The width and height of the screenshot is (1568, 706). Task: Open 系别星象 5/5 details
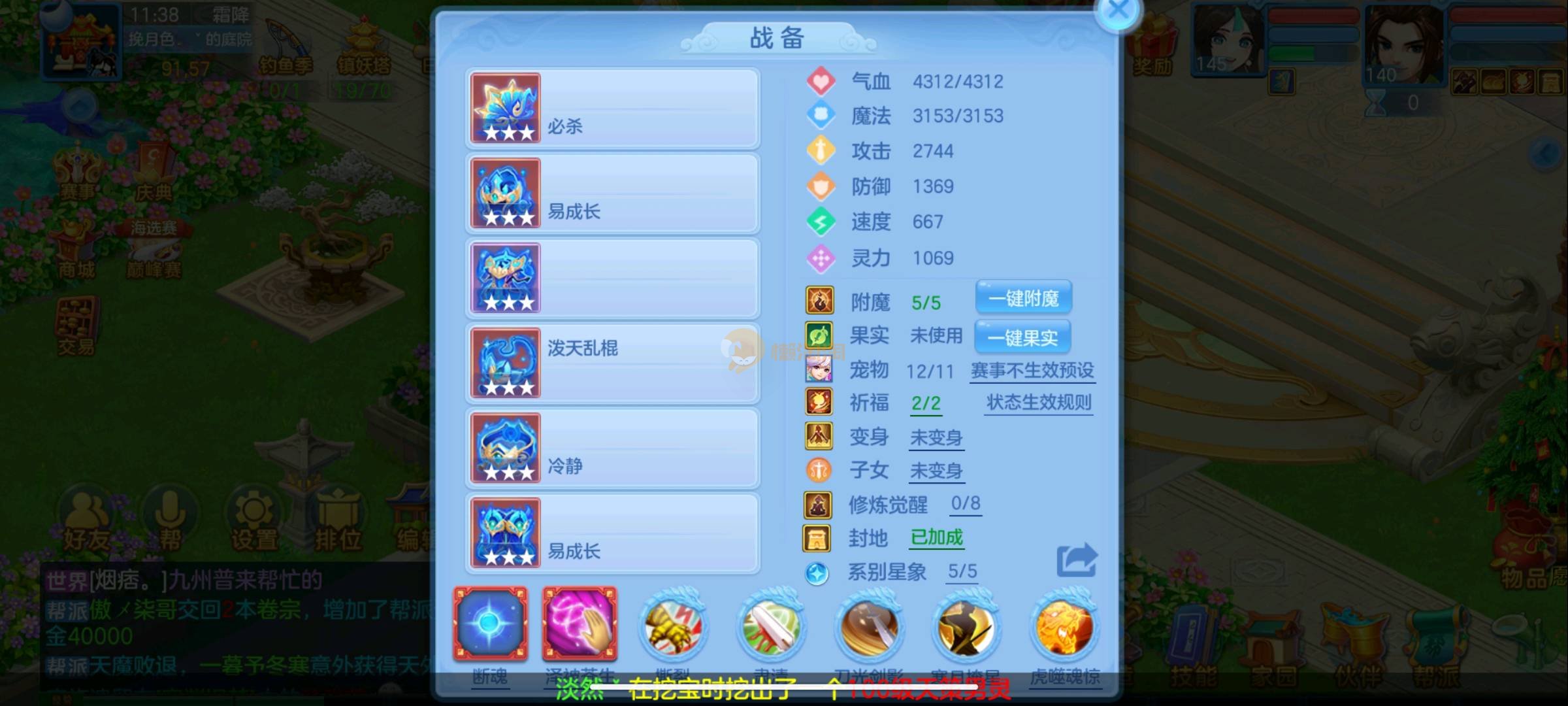[x=962, y=571]
